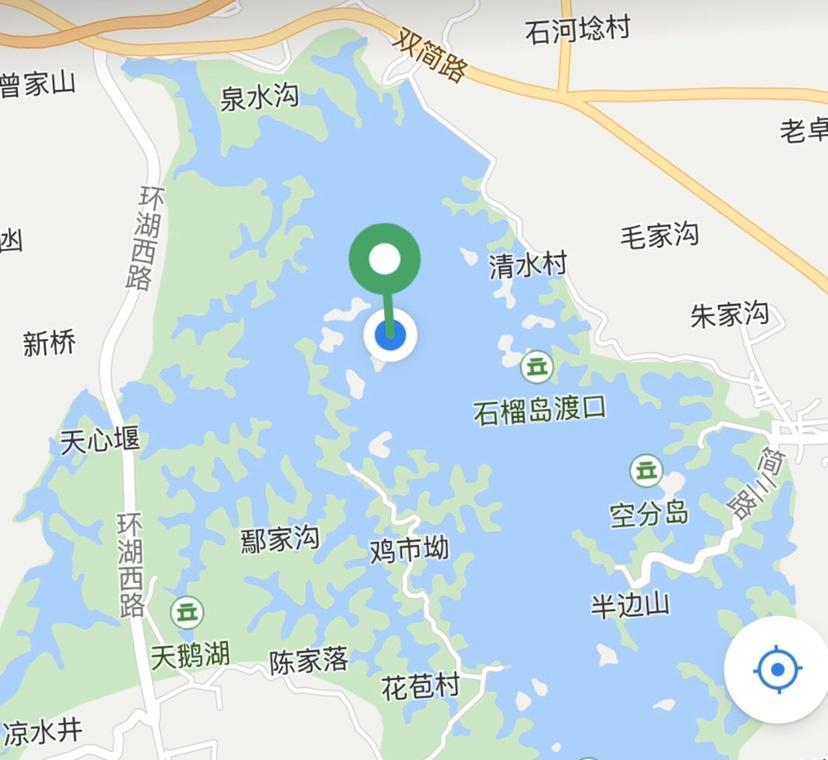Select the 空分岛 scenic spot marker
828x760 pixels.
(646, 469)
